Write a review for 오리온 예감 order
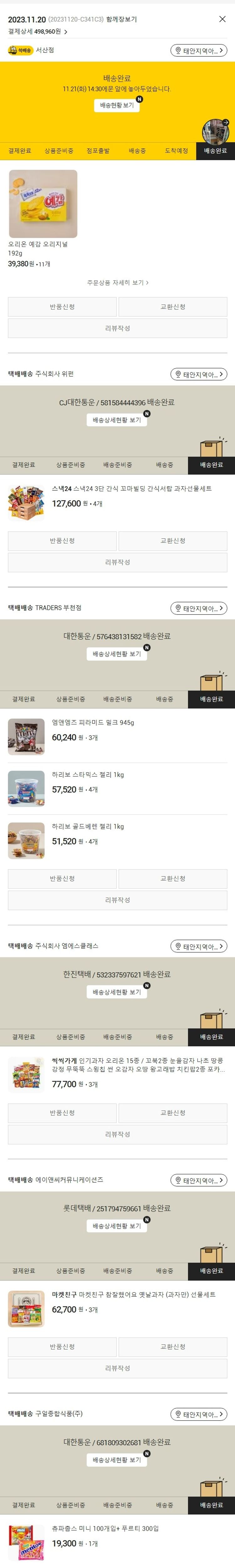 118,328
